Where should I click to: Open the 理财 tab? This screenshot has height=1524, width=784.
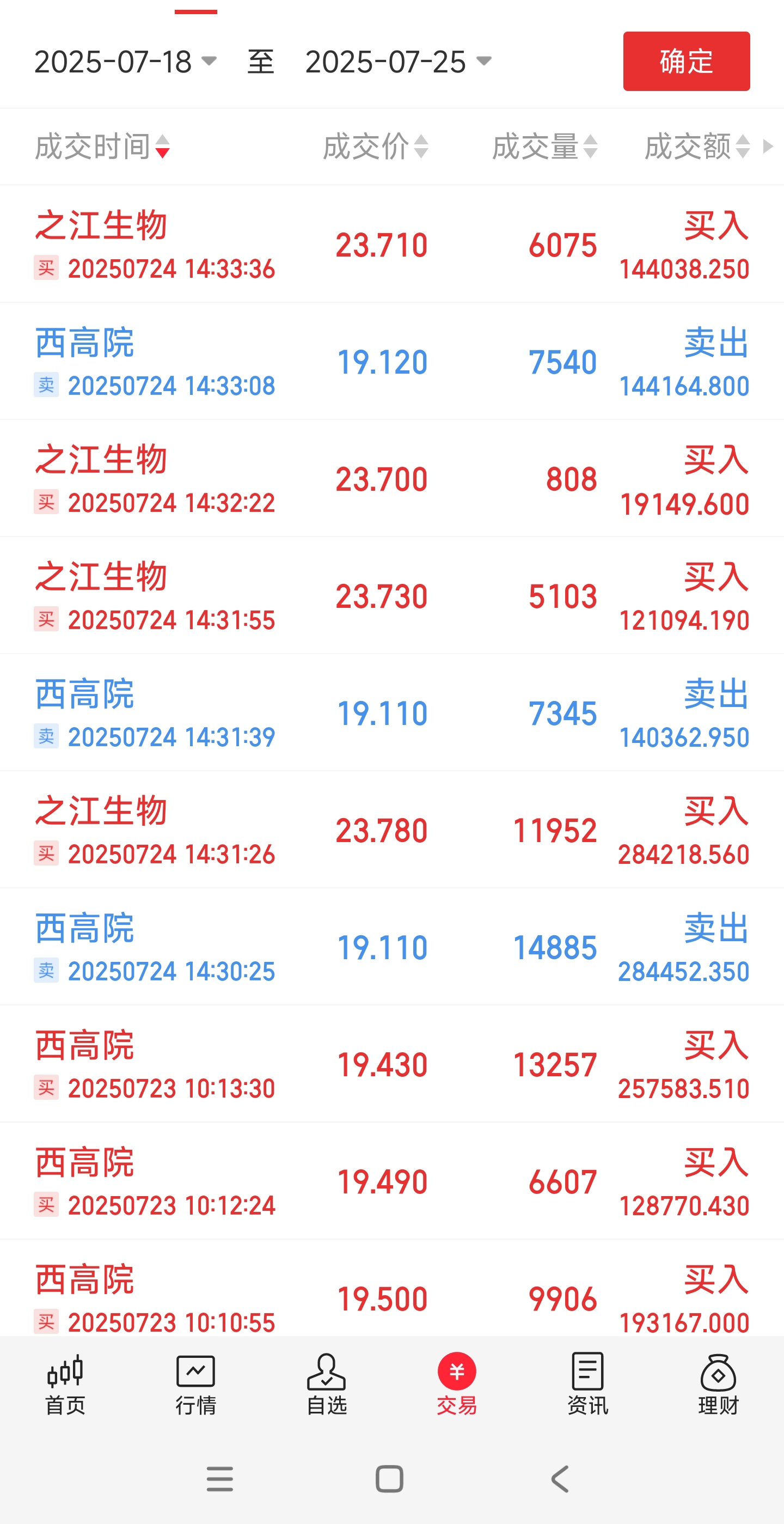[718, 1385]
